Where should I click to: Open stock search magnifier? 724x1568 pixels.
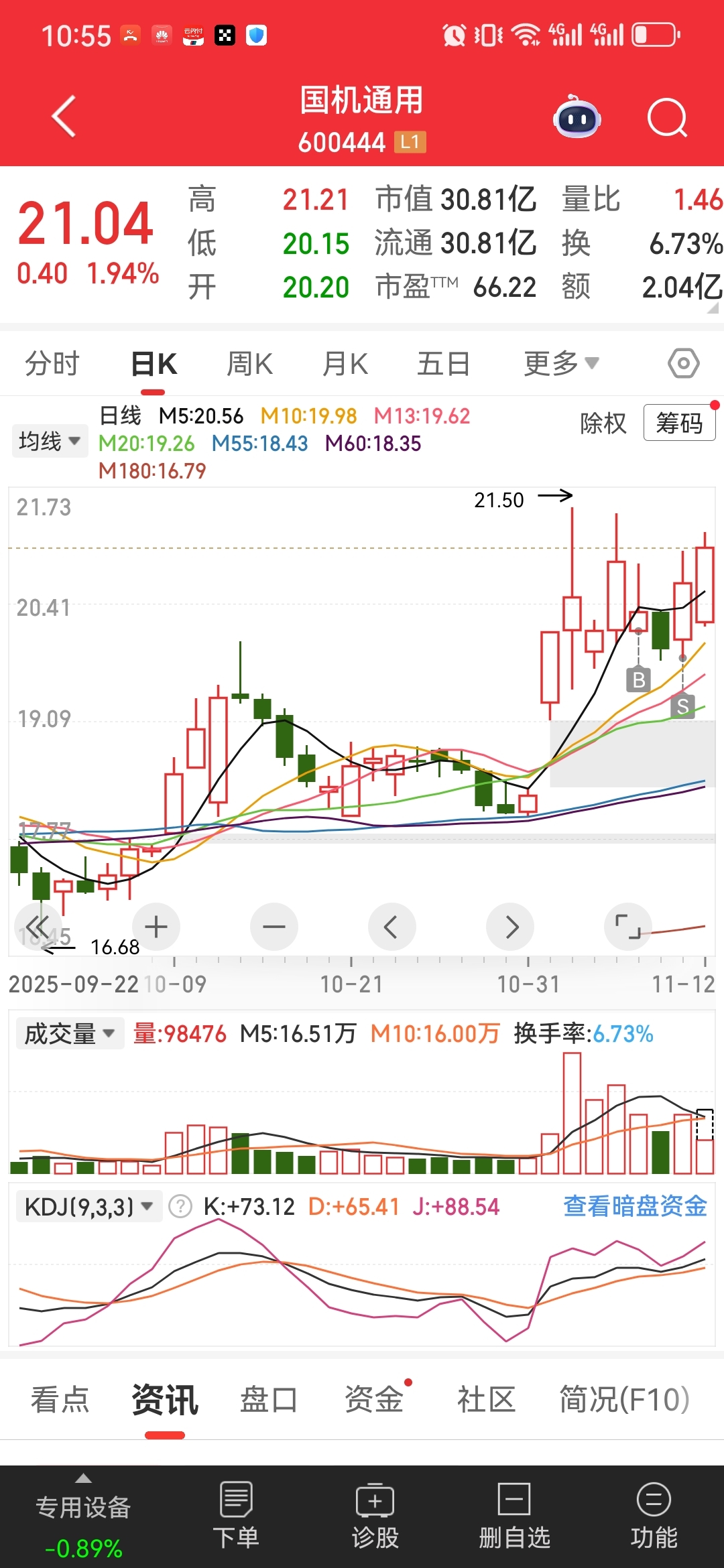point(667,118)
